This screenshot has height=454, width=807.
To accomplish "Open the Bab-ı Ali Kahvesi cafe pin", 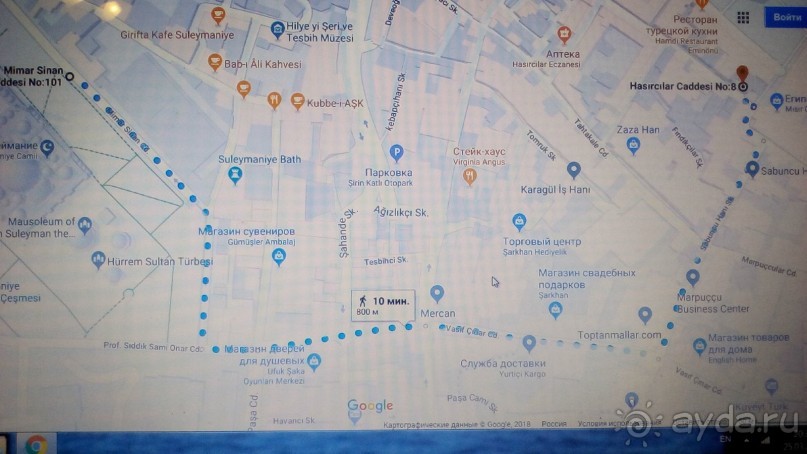I will coord(214,63).
